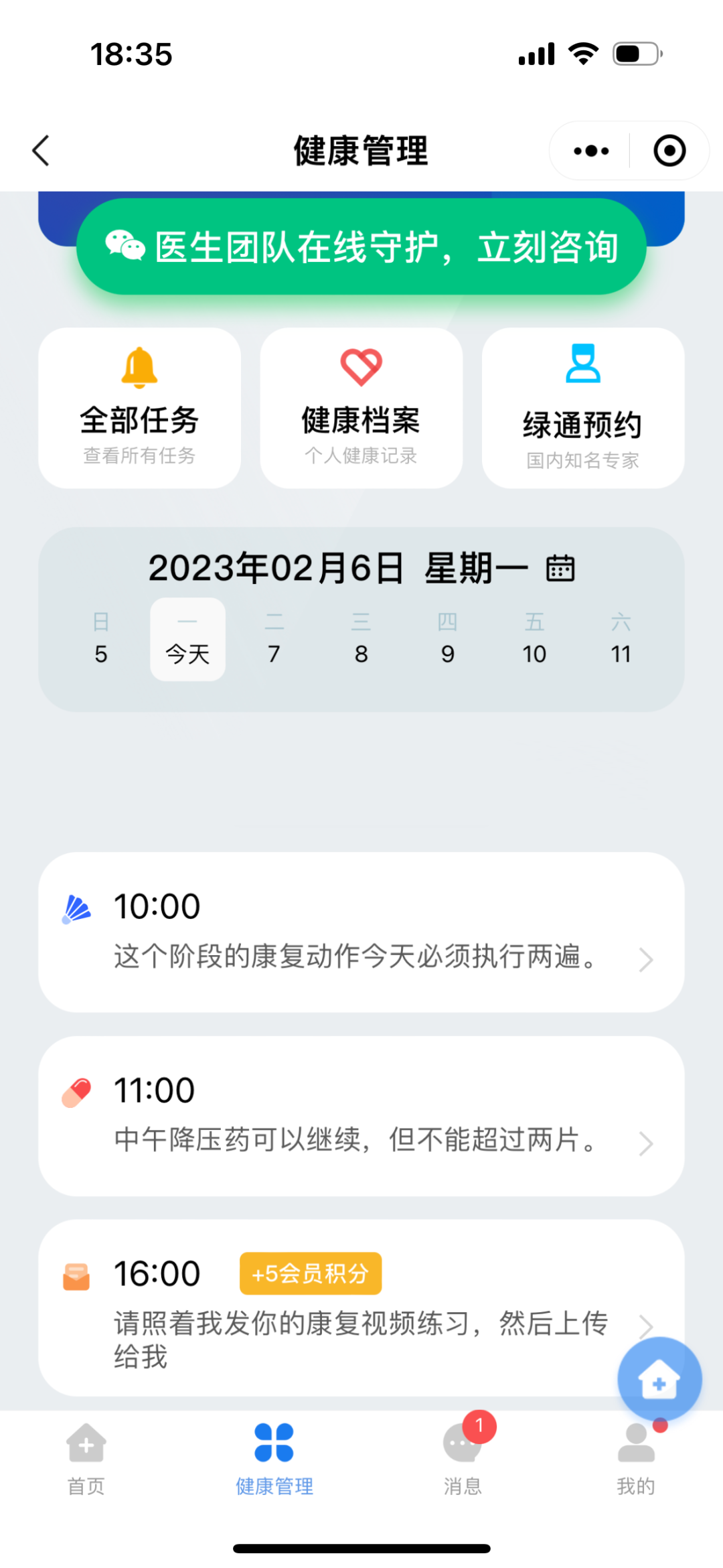Screen dimensions: 723x1568
Task: Pick Saturday the 11th in week strip
Action: (621, 640)
